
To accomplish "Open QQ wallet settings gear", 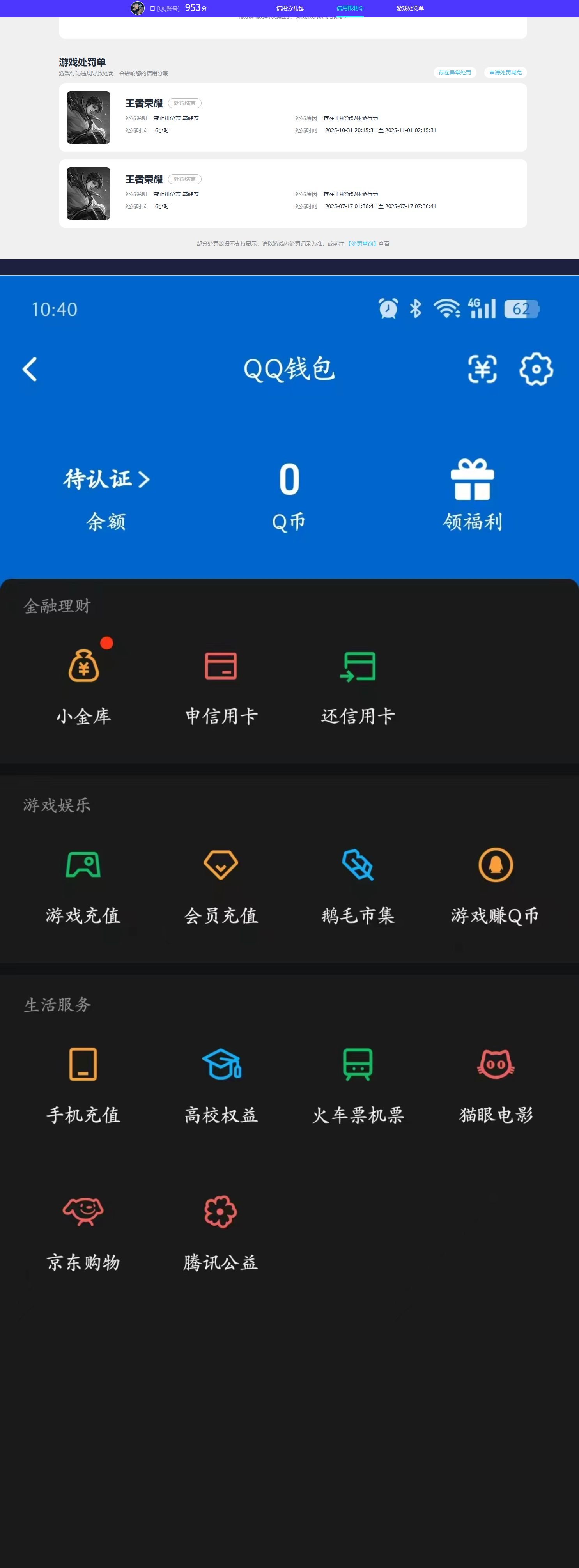I will point(535,370).
